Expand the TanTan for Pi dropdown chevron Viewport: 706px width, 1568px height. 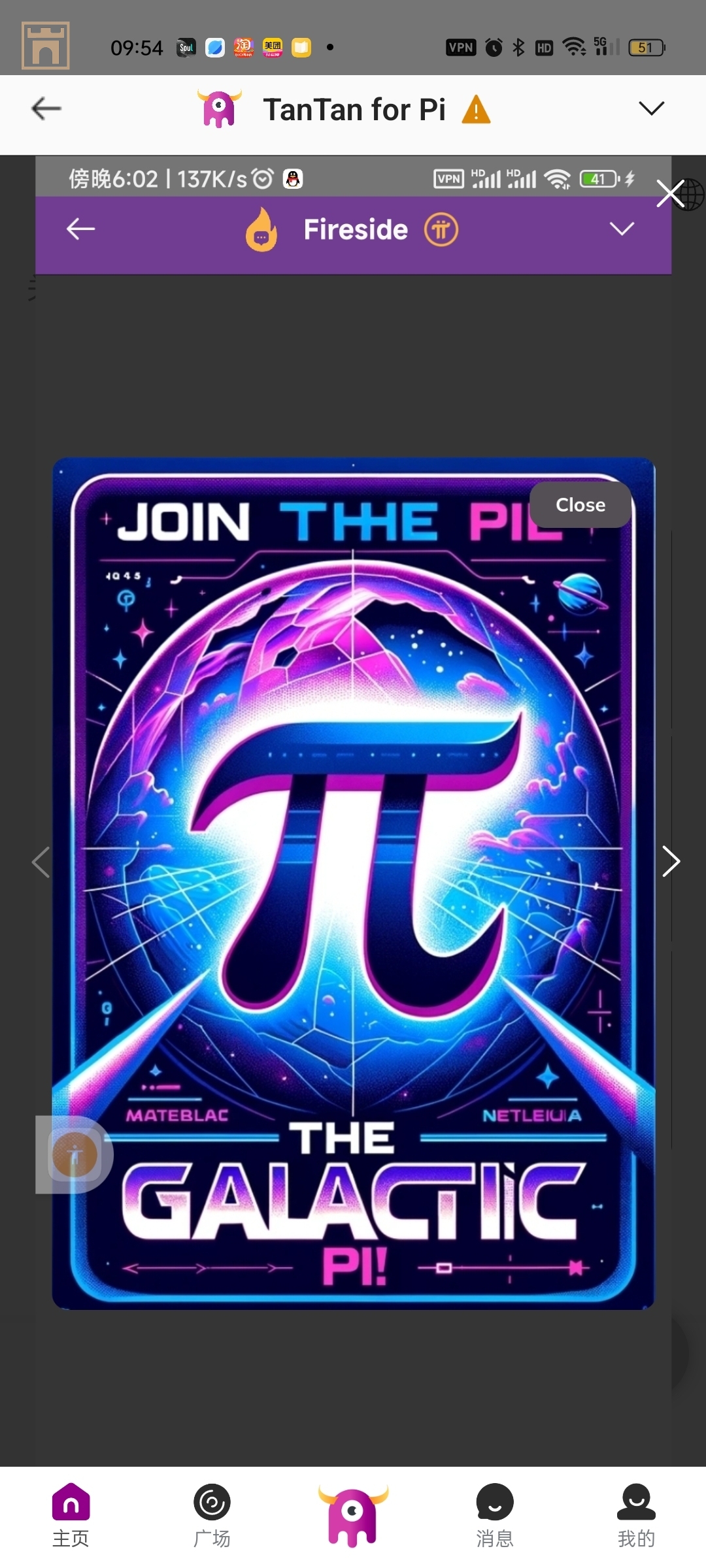[651, 108]
